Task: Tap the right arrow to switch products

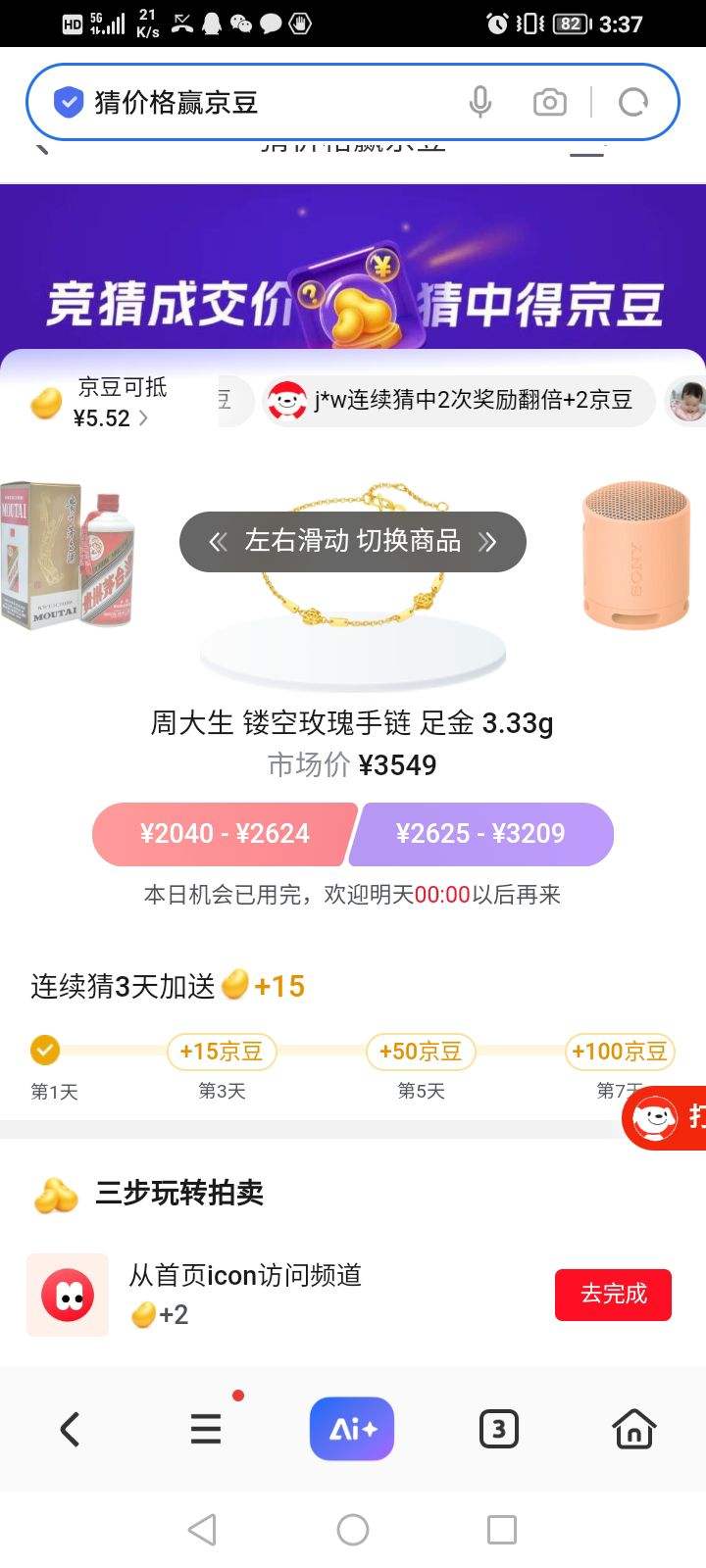Action: click(x=487, y=541)
